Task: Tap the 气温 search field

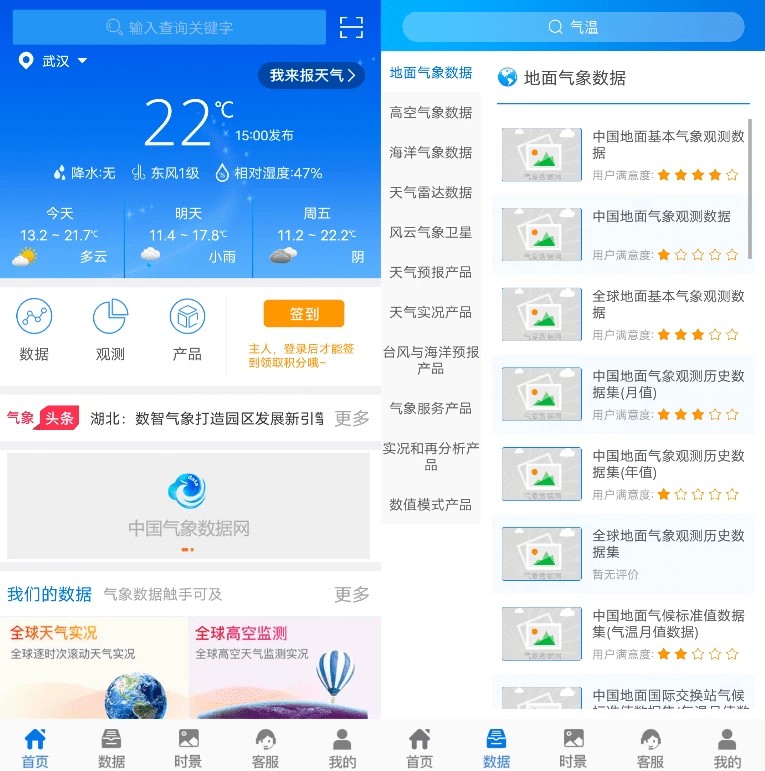Action: [573, 27]
